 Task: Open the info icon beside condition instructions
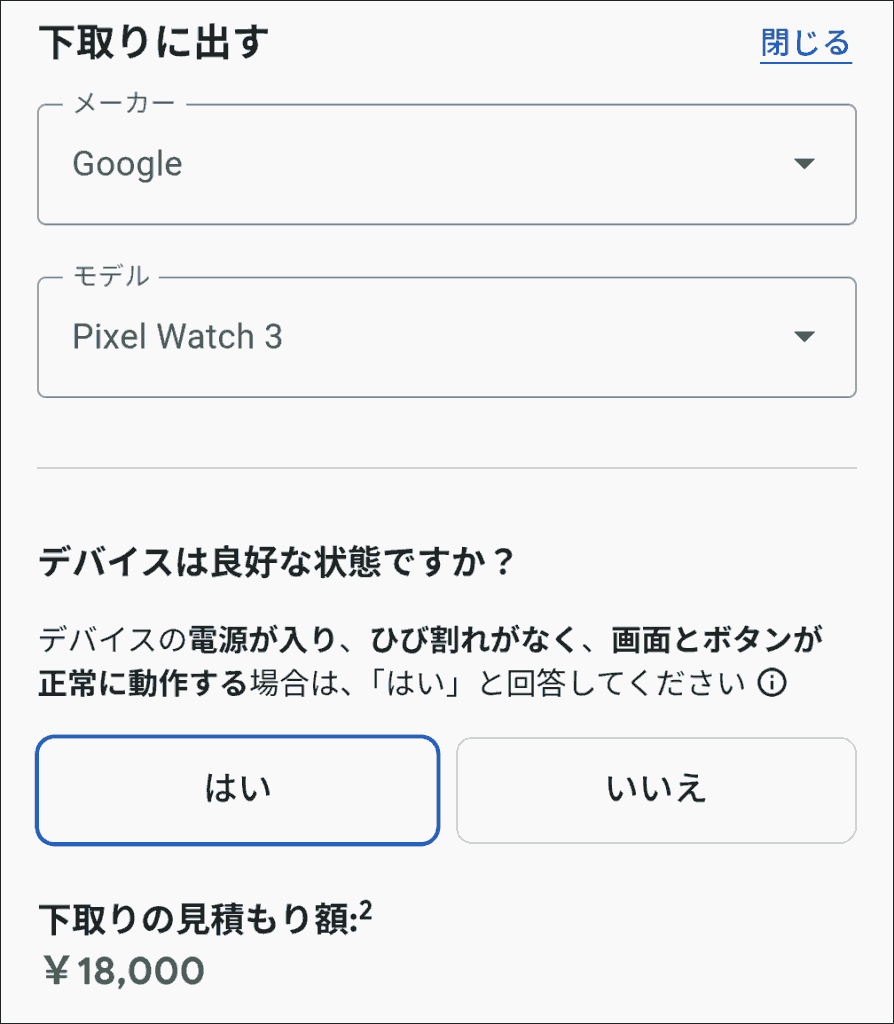point(772,684)
